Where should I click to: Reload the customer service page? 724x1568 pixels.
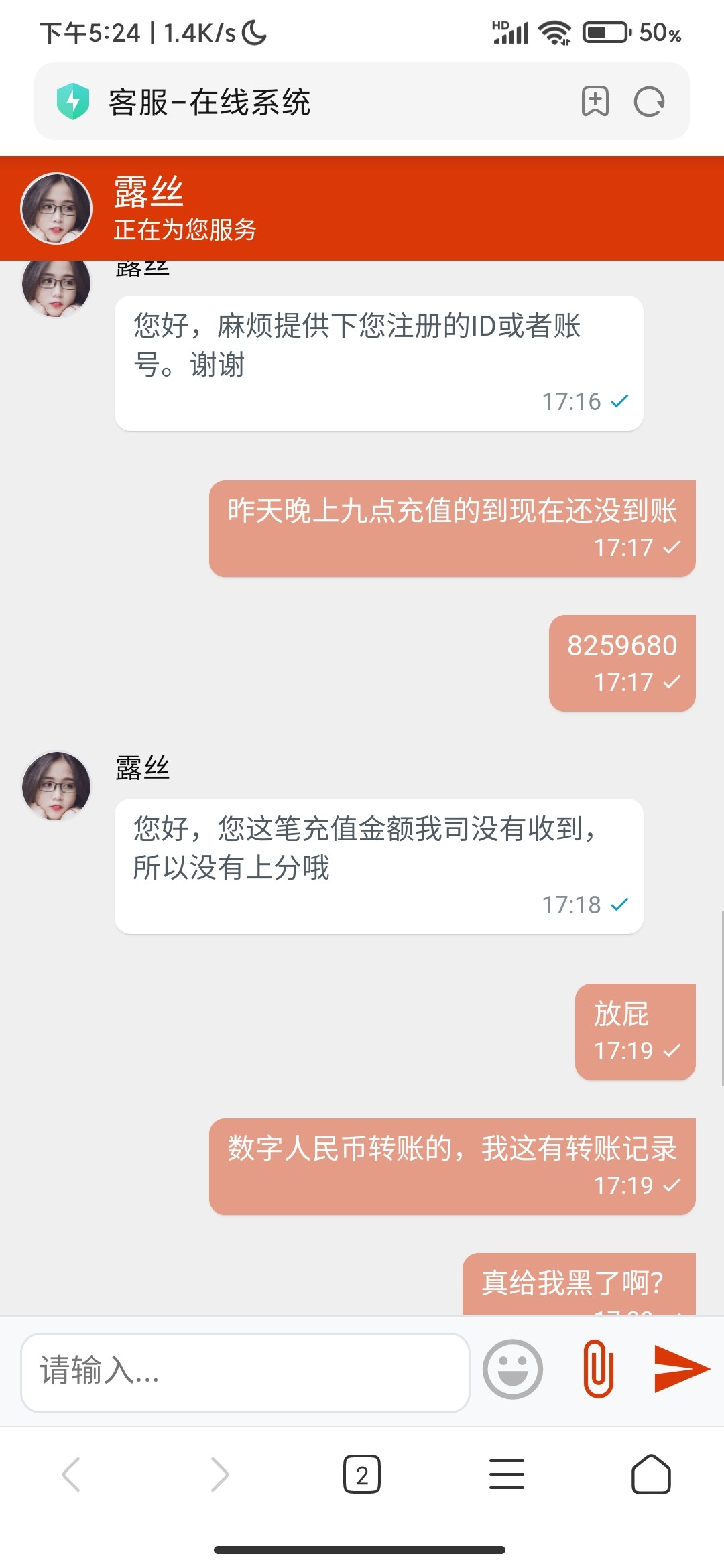[x=649, y=102]
